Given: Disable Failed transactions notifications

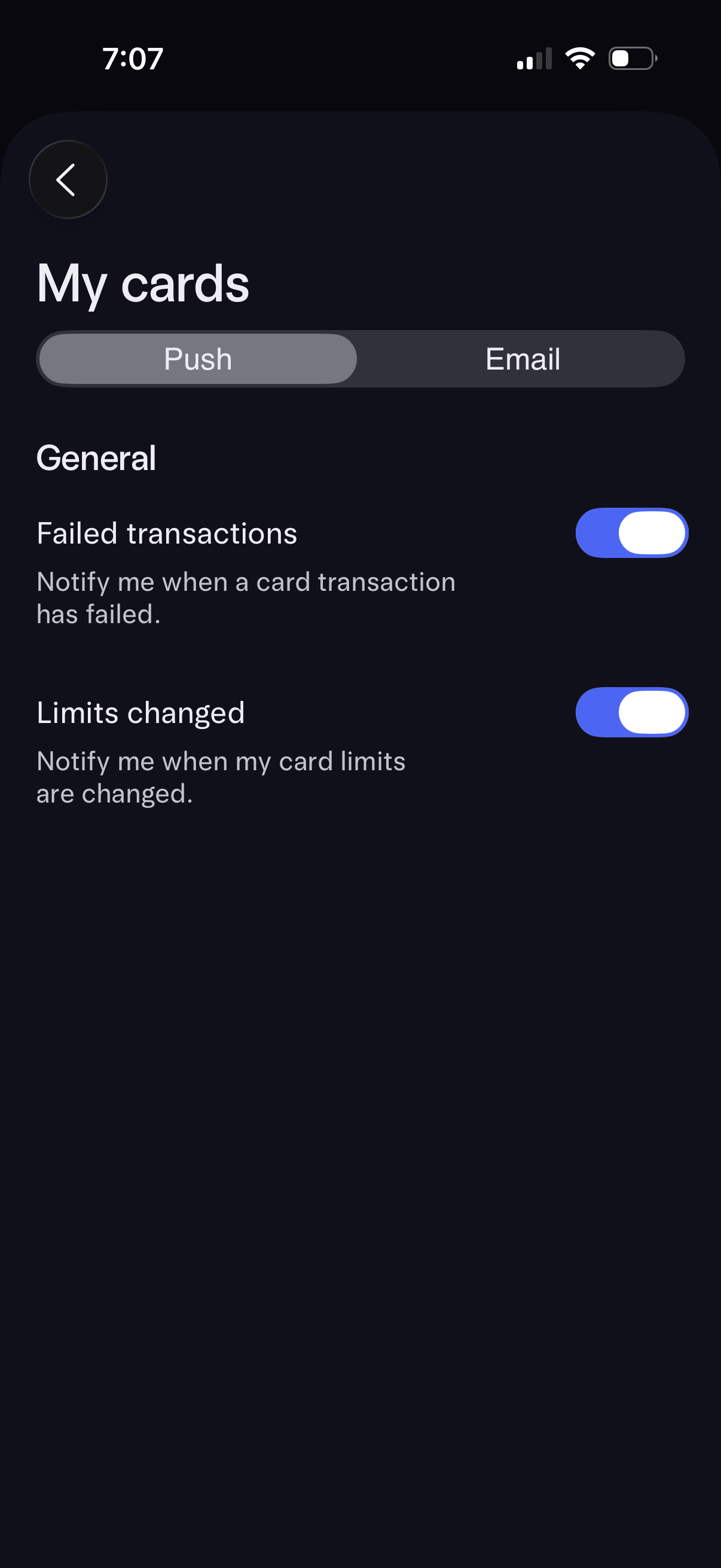Looking at the screenshot, I should 631,533.
